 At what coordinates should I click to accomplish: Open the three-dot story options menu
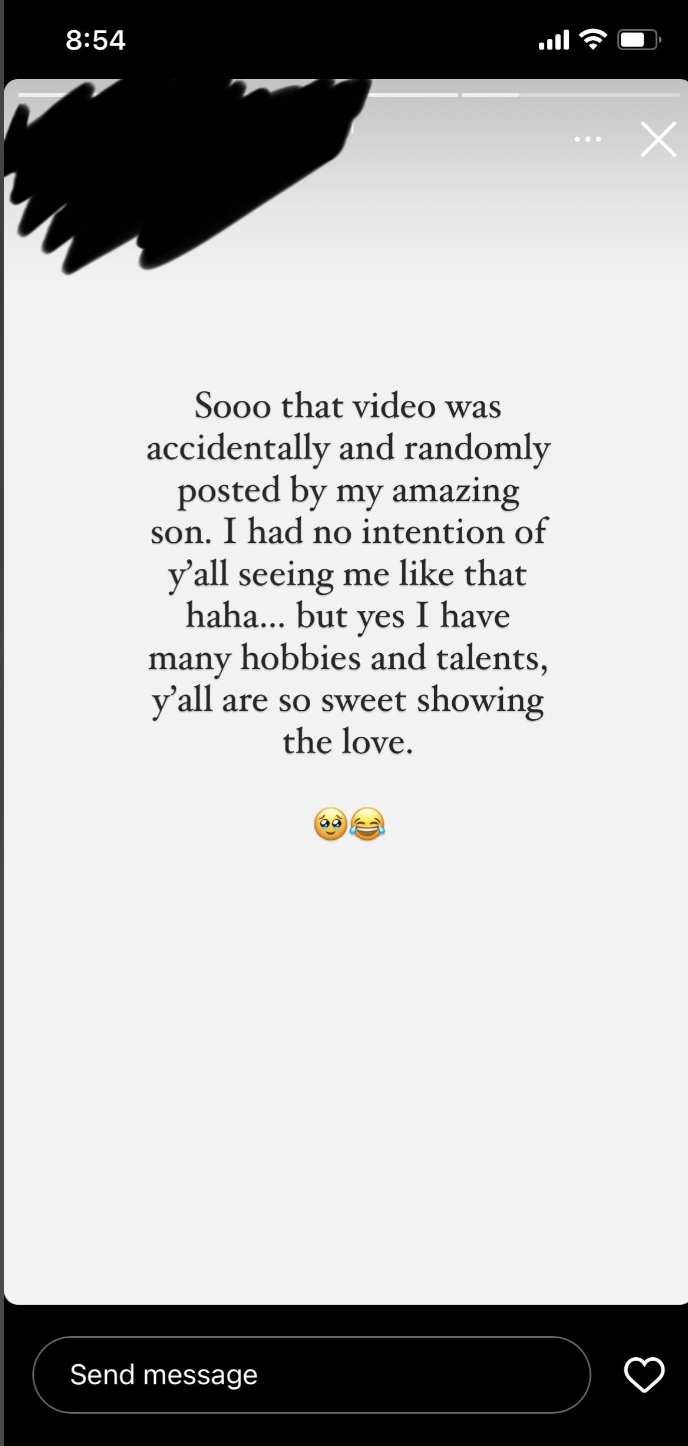point(588,140)
